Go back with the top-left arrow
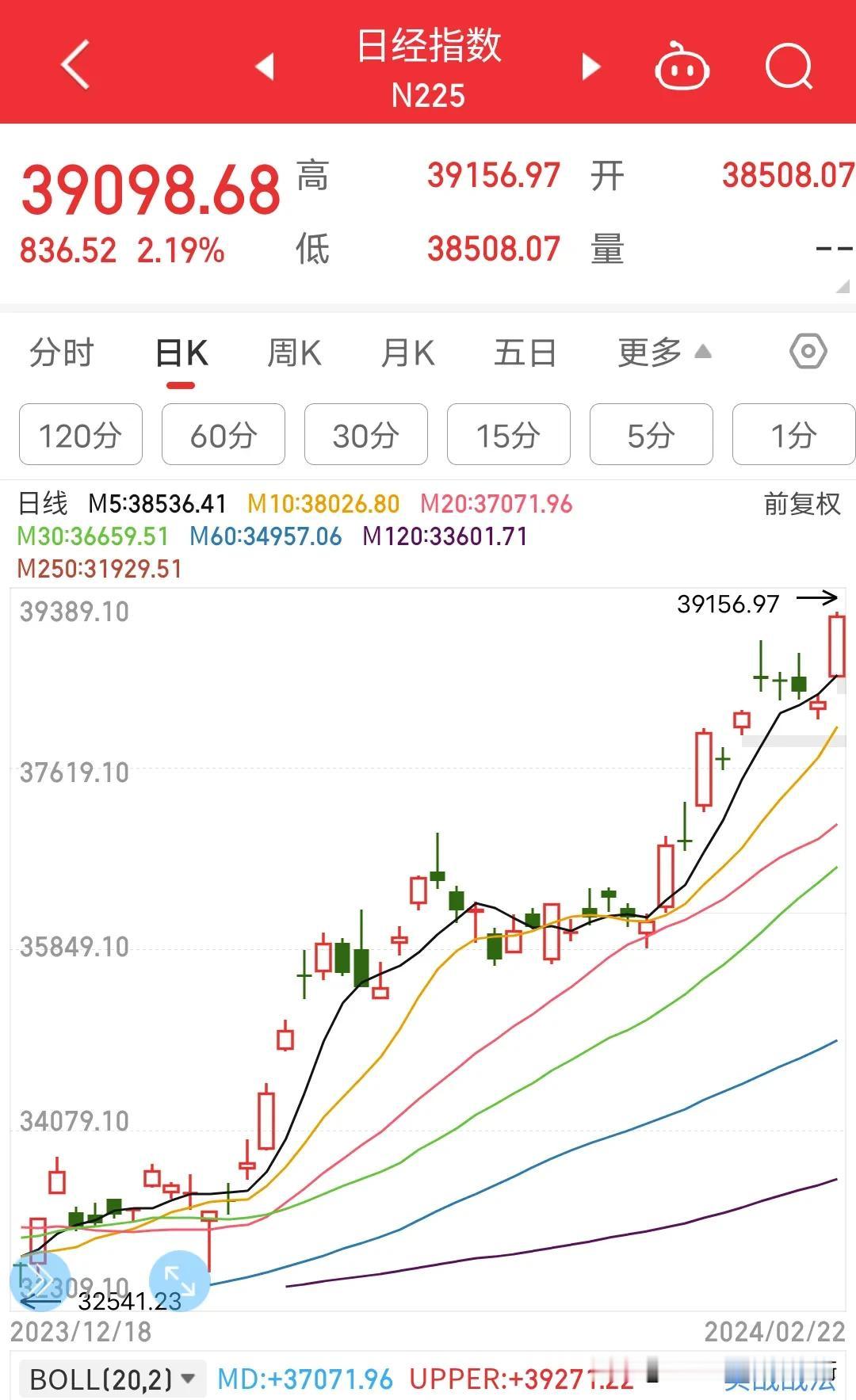856x1400 pixels. point(75,64)
